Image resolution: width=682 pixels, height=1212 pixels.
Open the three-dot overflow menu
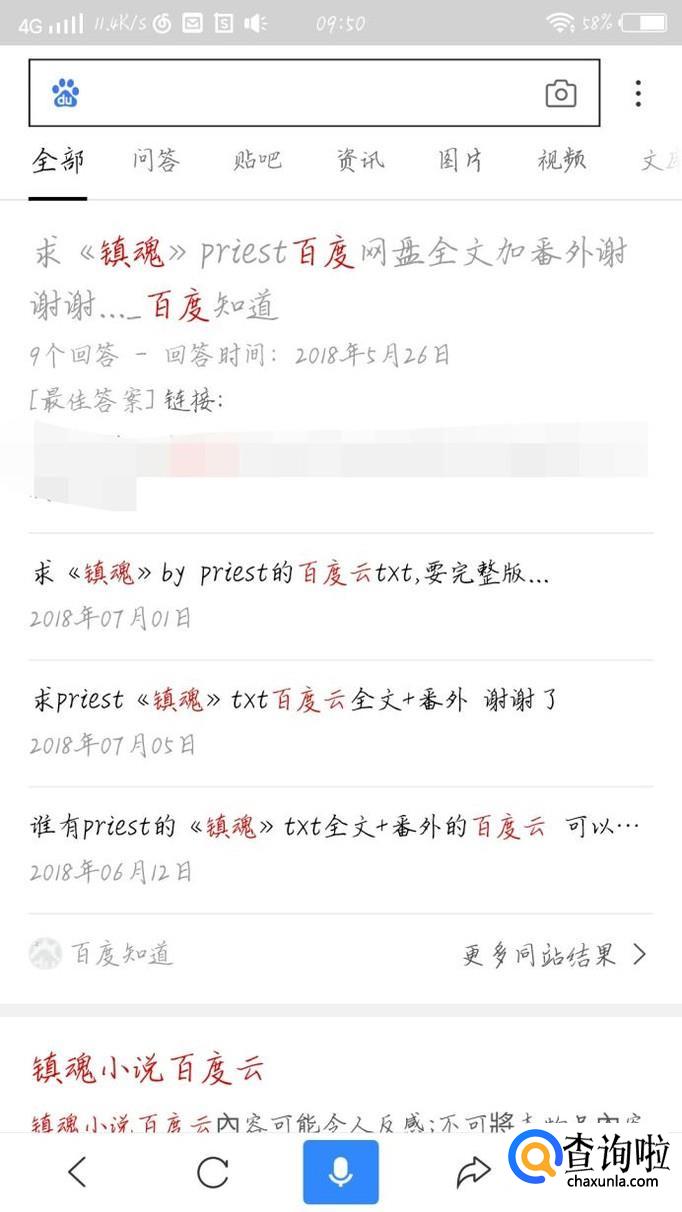(638, 94)
